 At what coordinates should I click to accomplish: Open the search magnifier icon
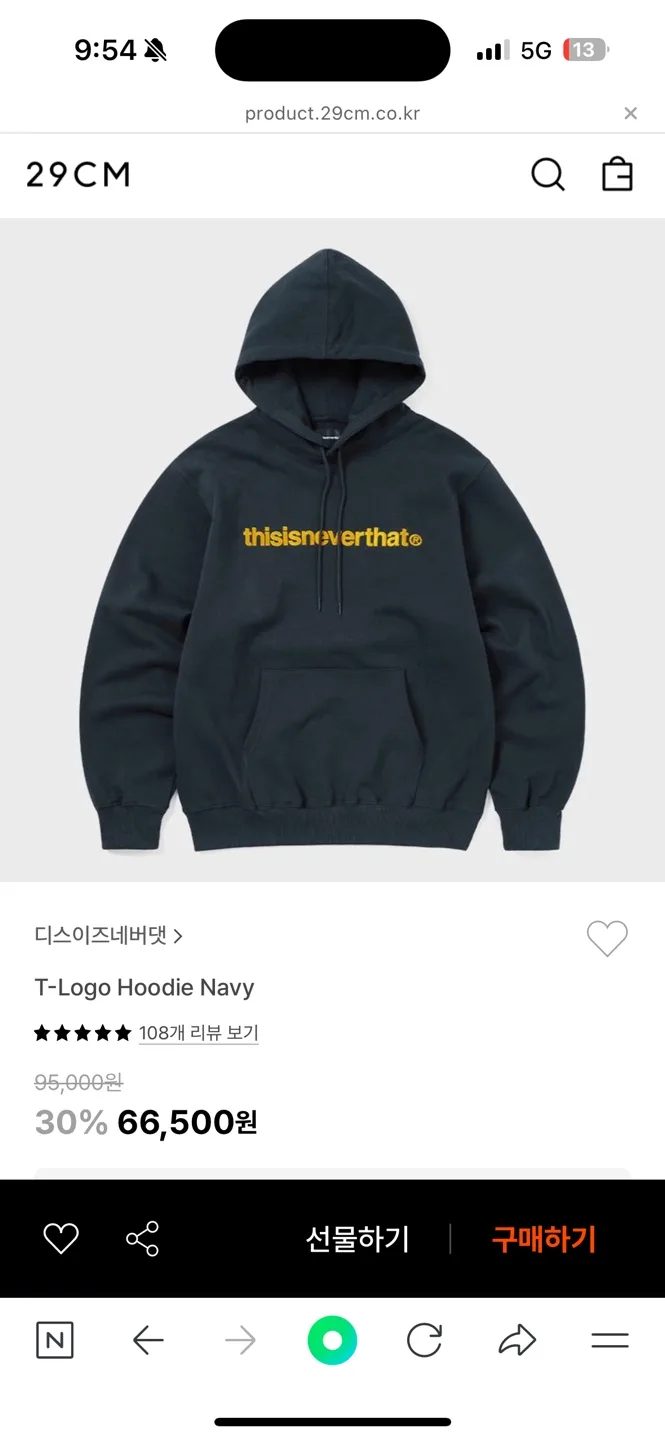coord(547,175)
